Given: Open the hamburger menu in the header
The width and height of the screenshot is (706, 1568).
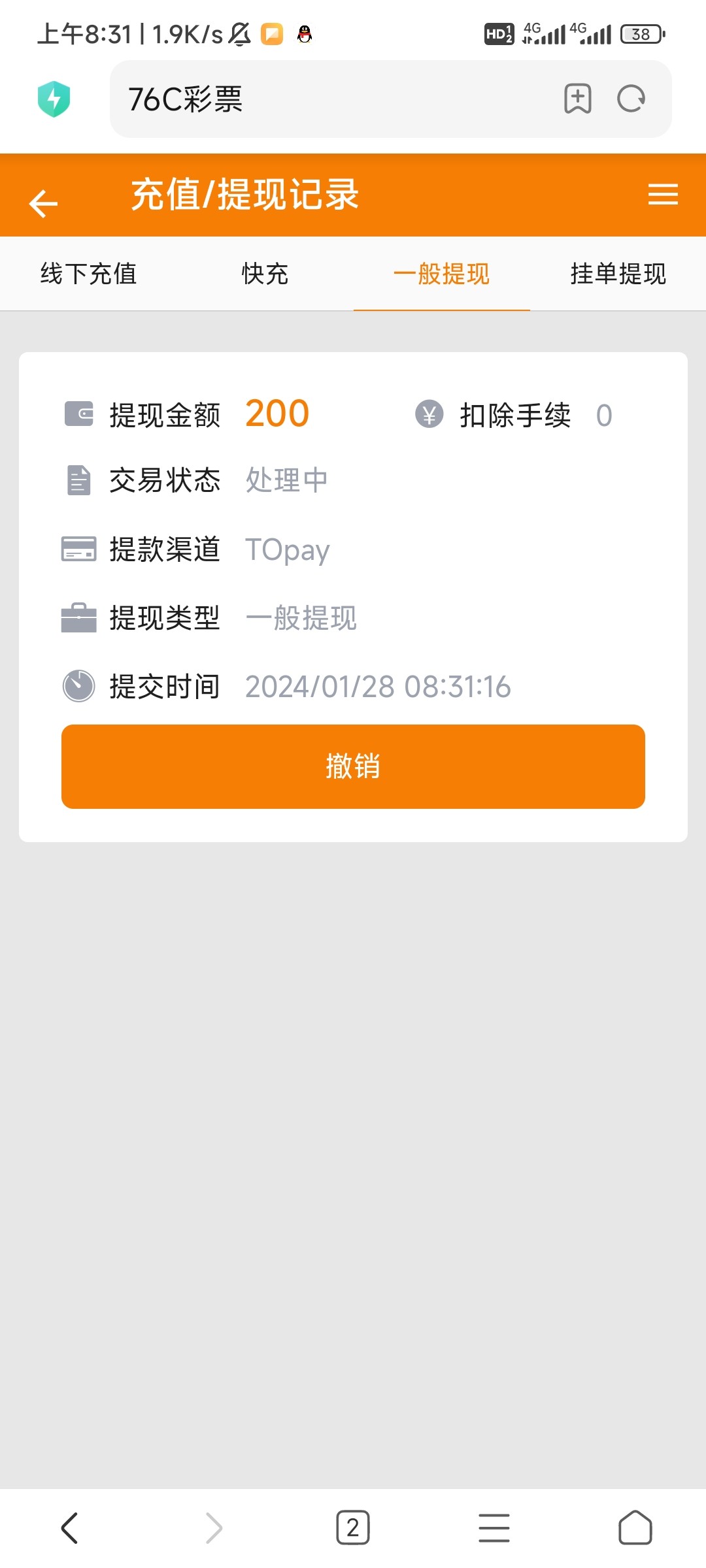Looking at the screenshot, I should [x=662, y=195].
